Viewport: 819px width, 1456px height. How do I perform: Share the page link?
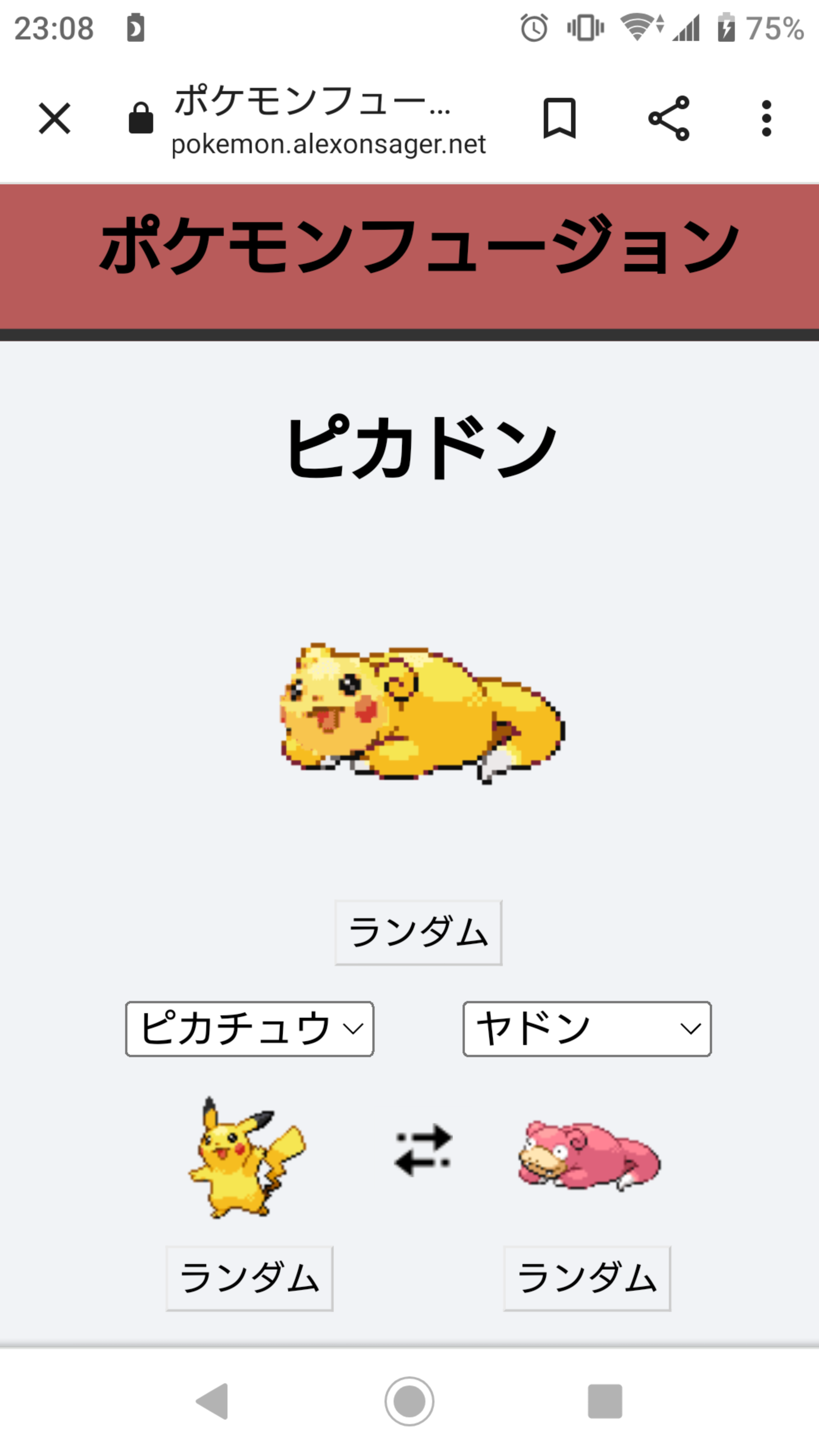668,119
